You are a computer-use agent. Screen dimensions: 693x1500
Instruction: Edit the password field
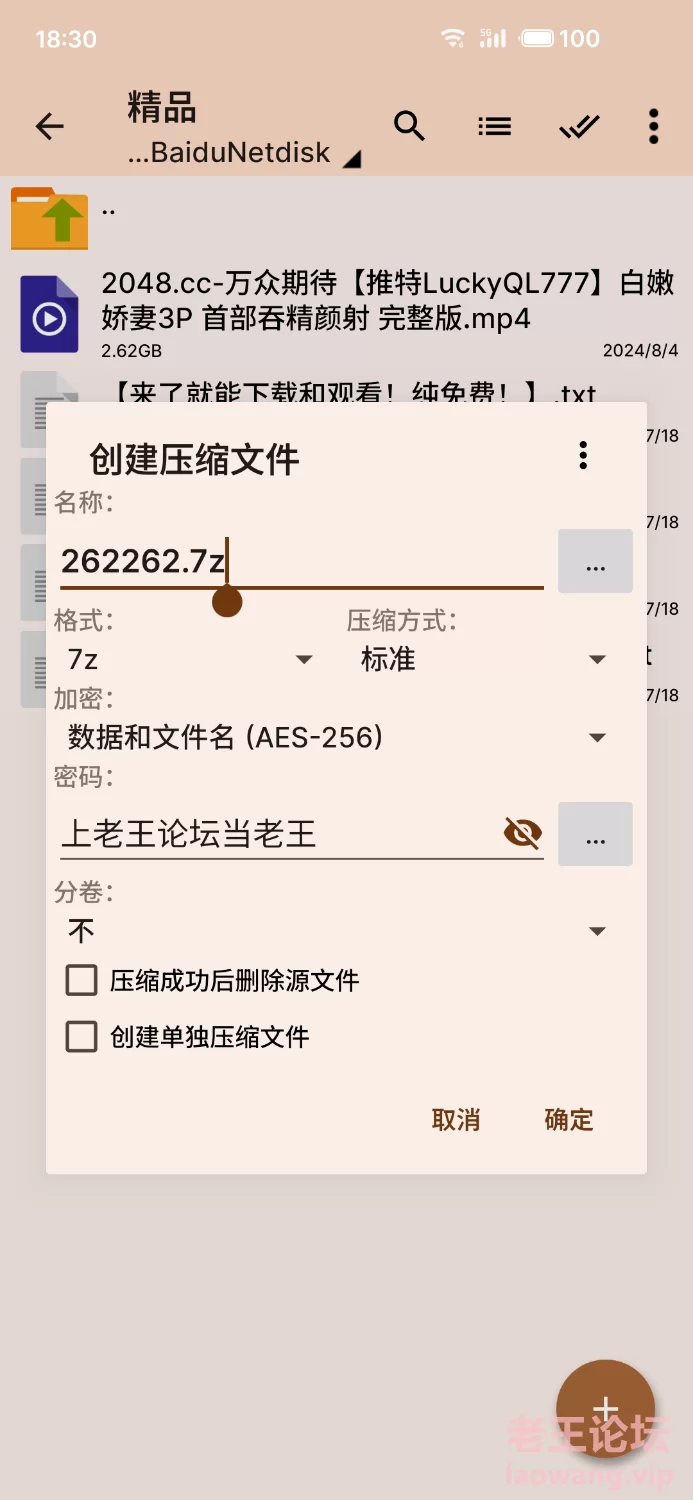point(280,833)
